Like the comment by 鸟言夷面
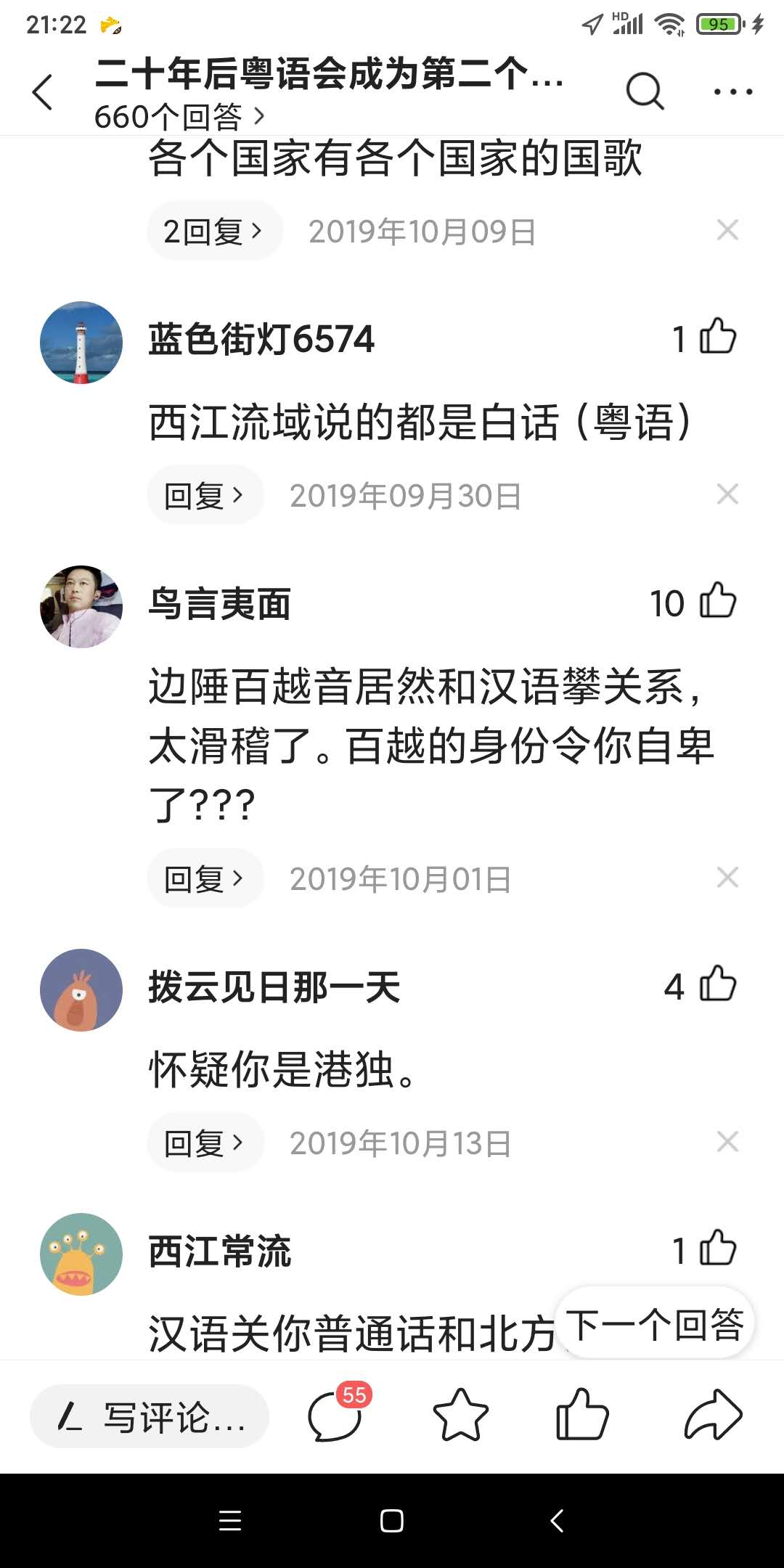Screen dimensions: 784x1568 coord(717,602)
